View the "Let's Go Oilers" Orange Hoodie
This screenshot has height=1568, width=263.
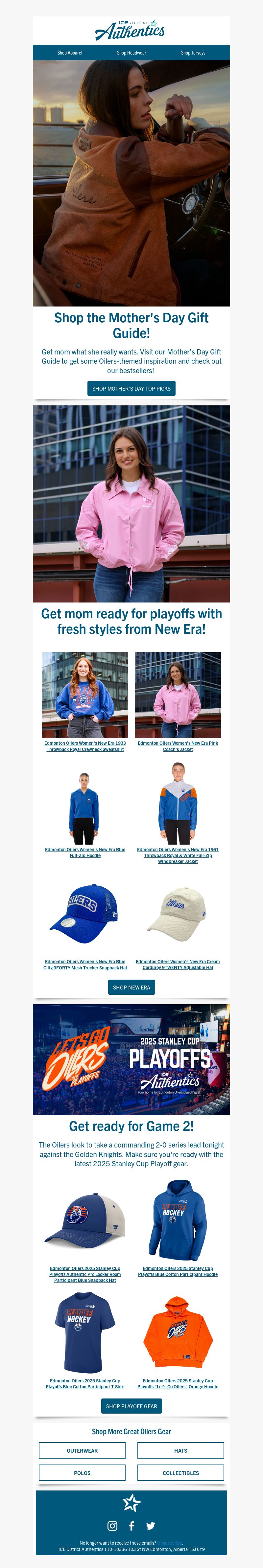tap(178, 1384)
